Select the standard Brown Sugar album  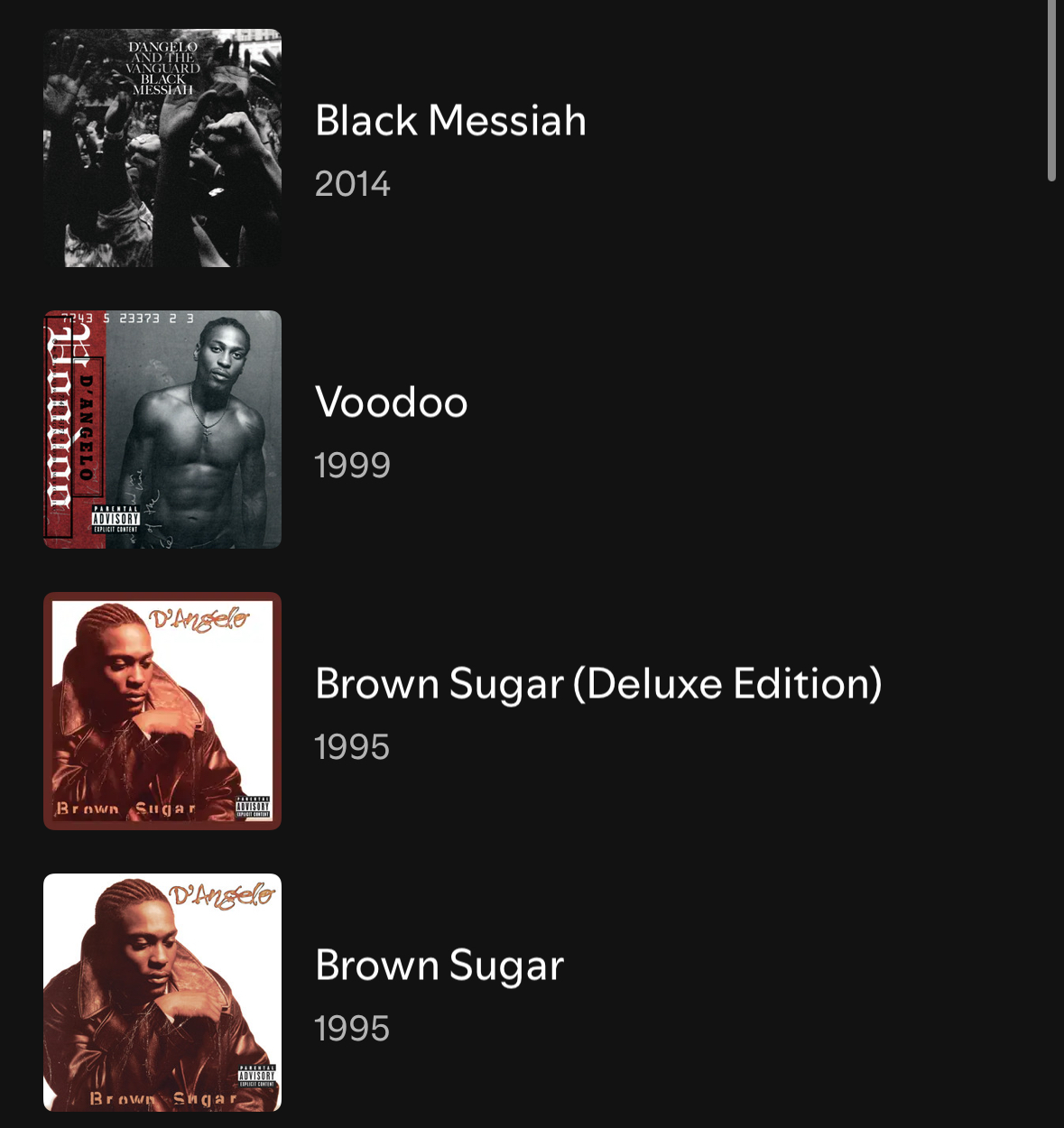[x=439, y=966]
